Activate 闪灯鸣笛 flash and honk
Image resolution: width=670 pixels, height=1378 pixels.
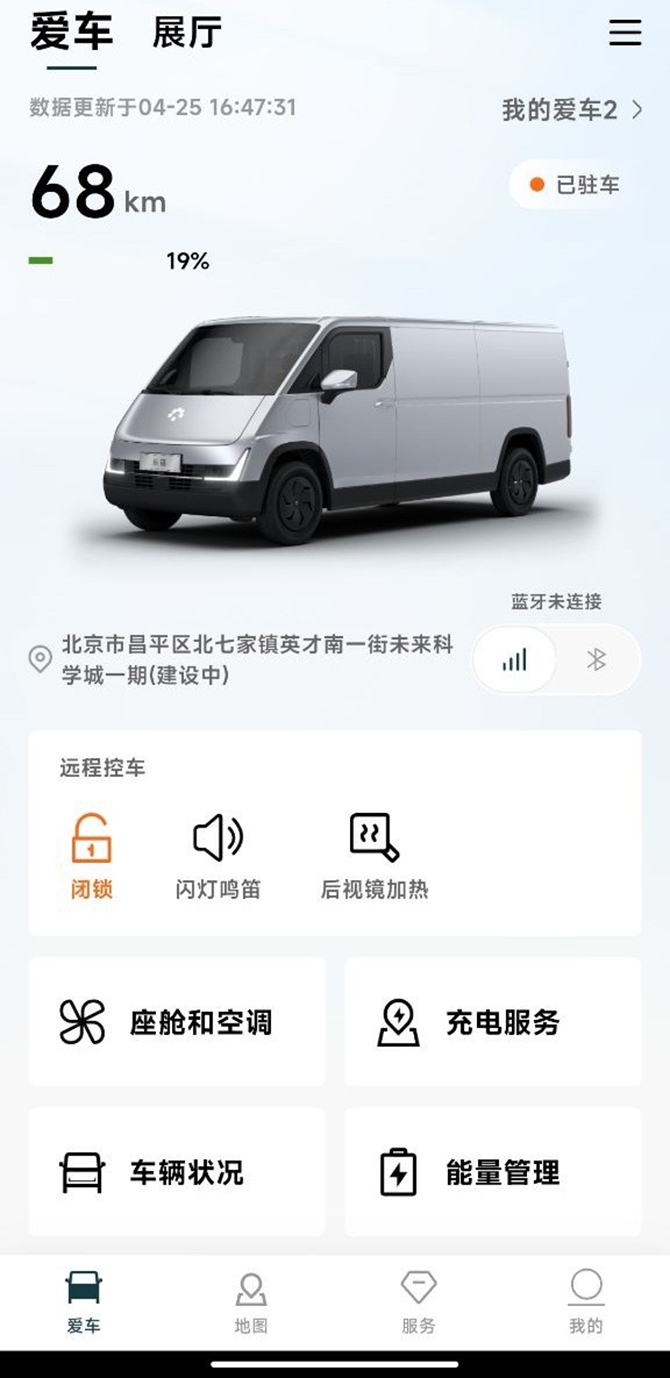coord(218,855)
